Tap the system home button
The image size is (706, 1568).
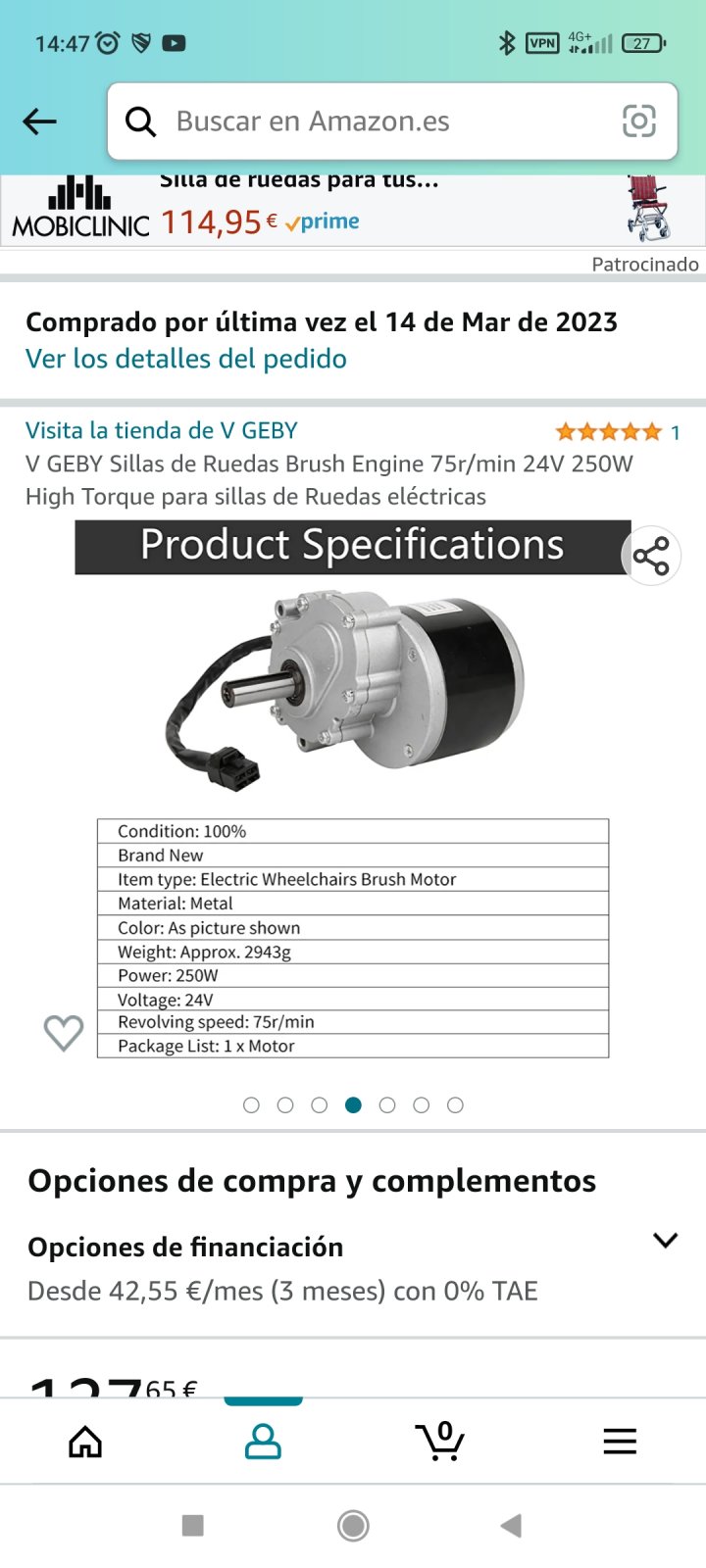(353, 1526)
